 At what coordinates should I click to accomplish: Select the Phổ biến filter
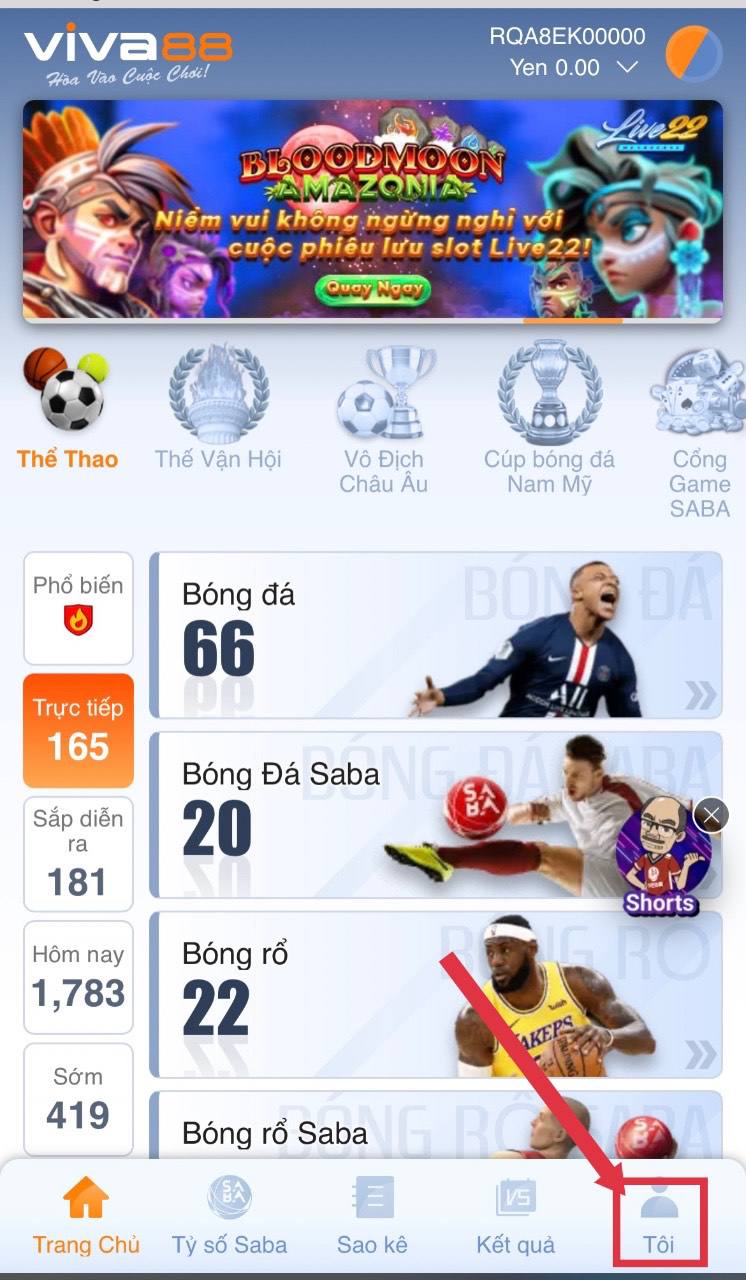[78, 607]
